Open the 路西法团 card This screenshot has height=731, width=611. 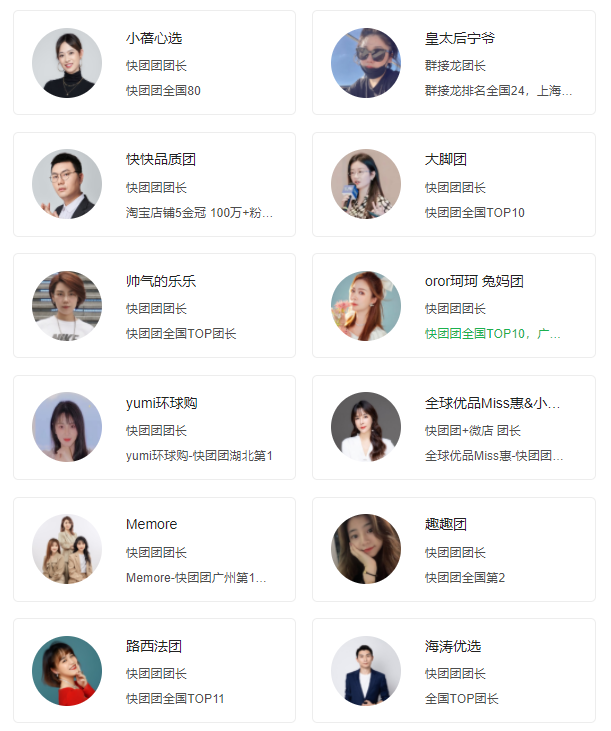tap(155, 670)
